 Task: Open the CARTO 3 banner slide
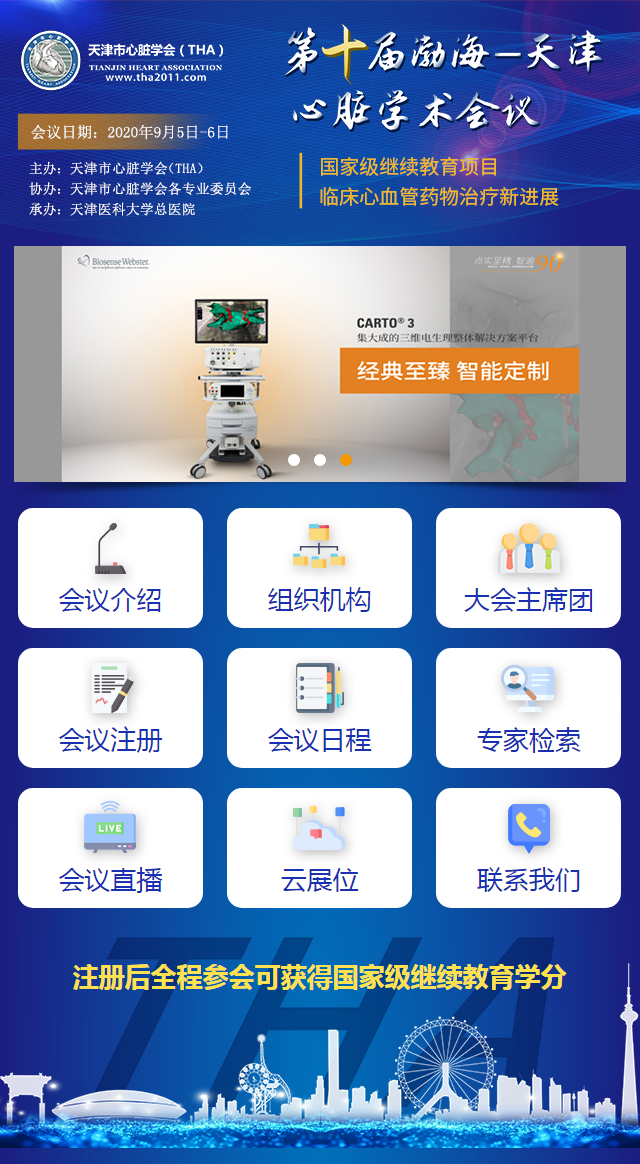click(x=319, y=364)
